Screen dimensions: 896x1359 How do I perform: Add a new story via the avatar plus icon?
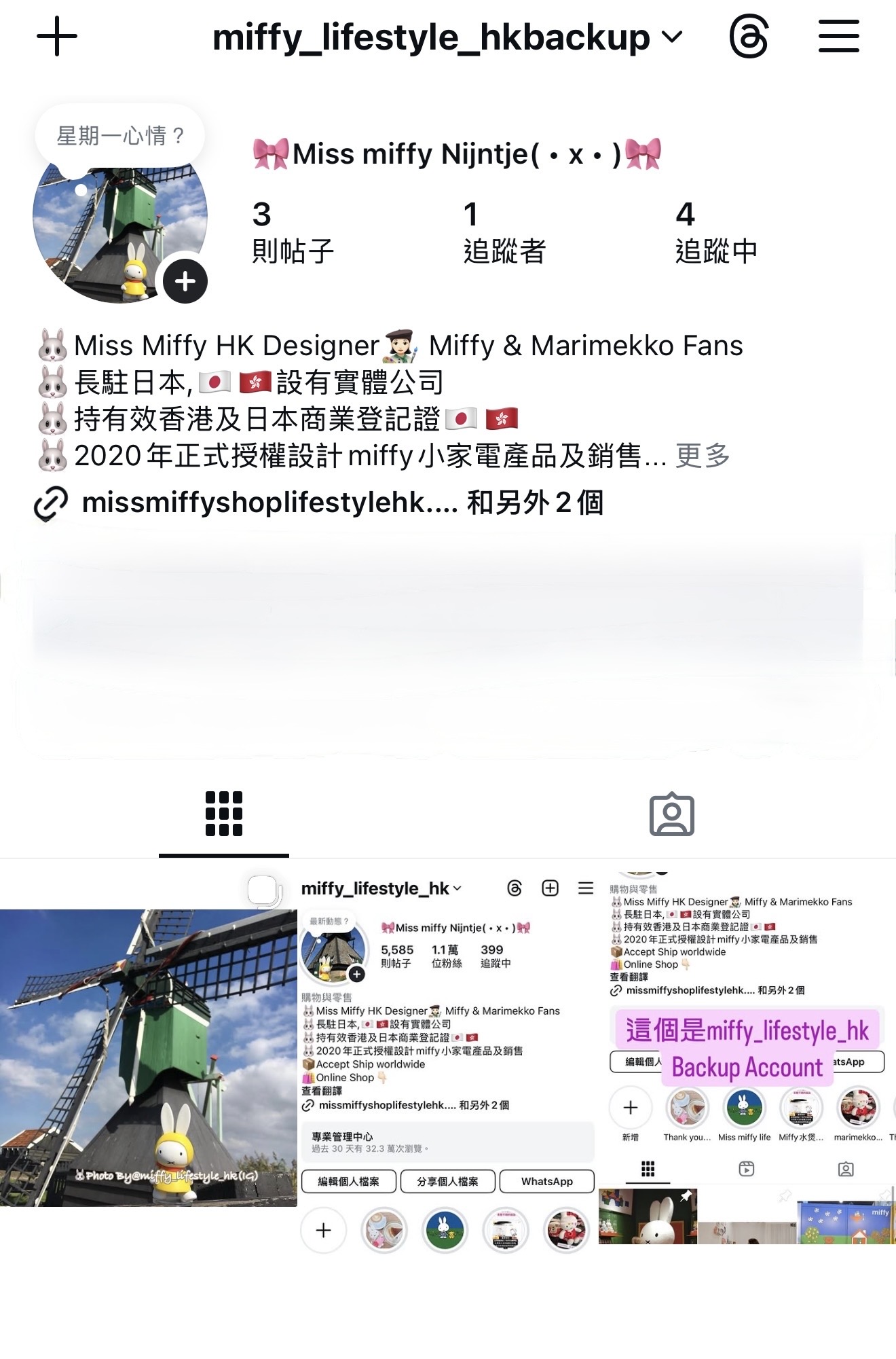coord(185,280)
